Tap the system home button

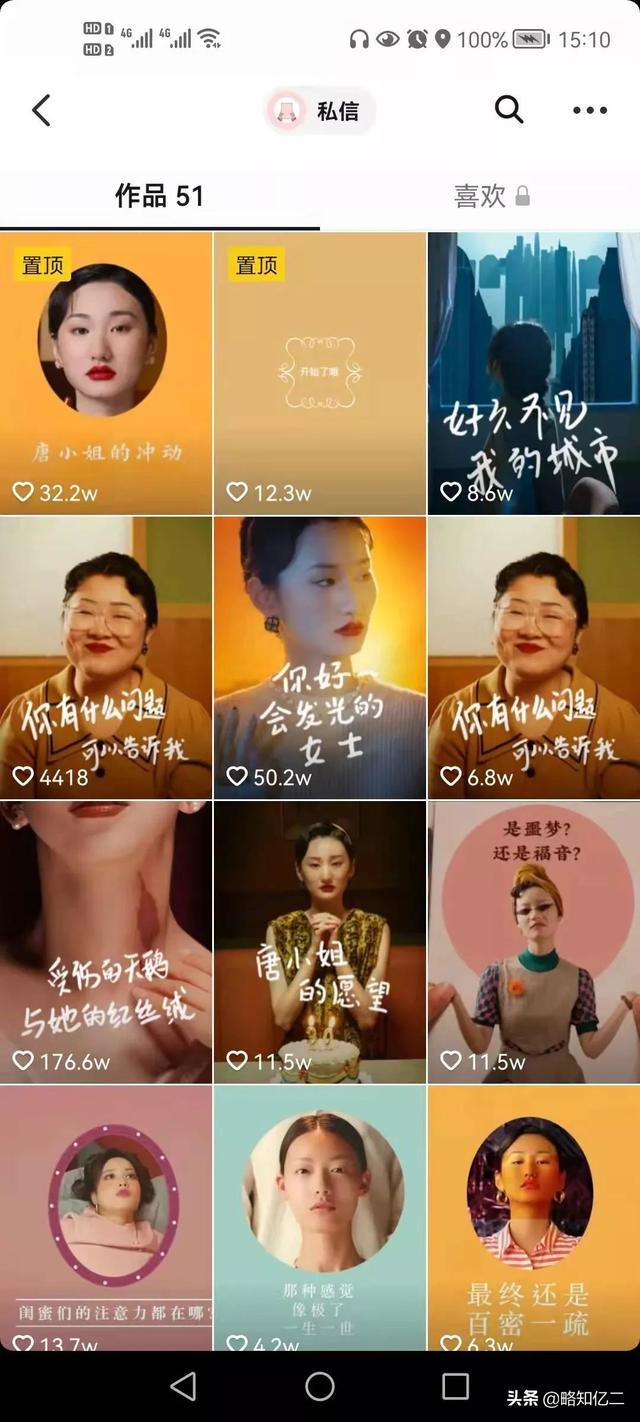[x=320, y=1386]
